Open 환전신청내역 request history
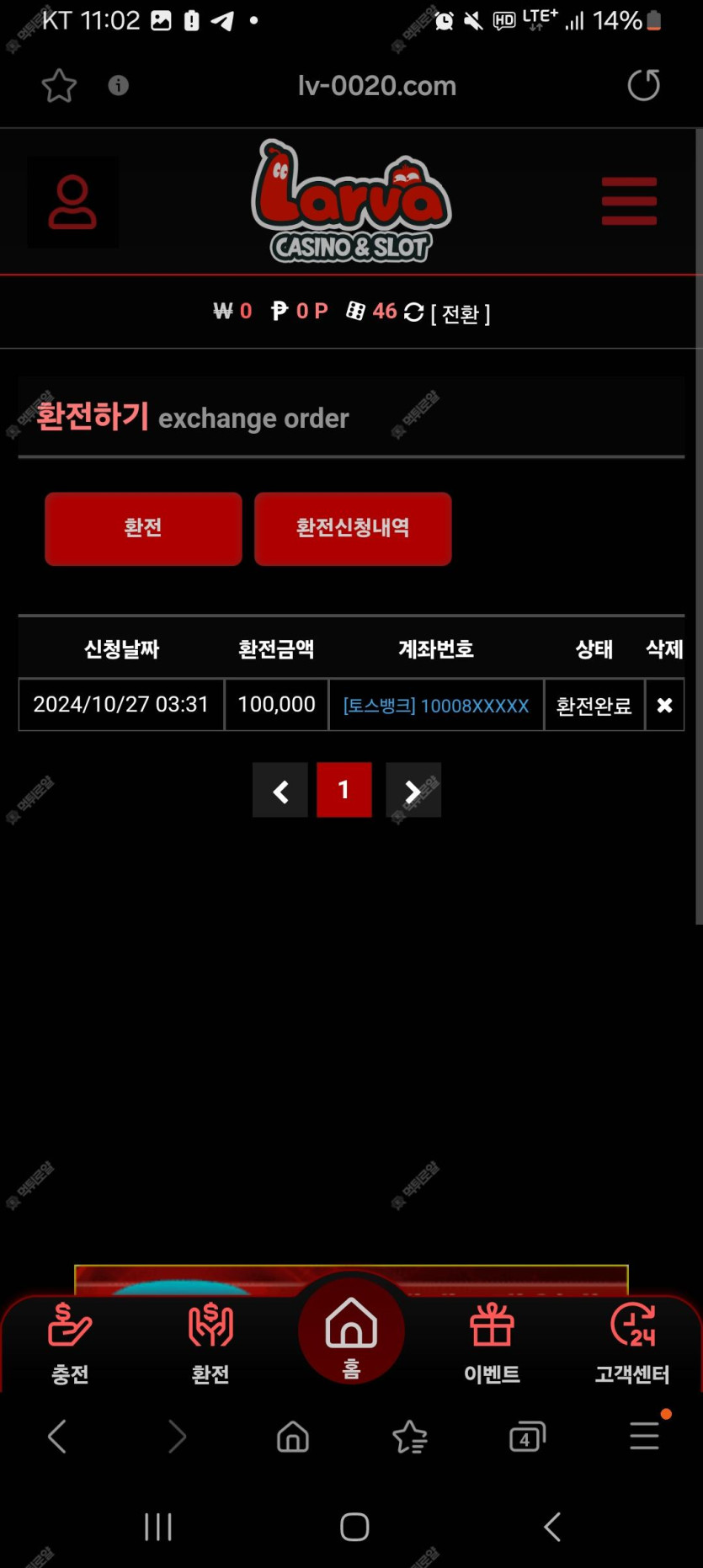703x1568 pixels. coord(353,528)
